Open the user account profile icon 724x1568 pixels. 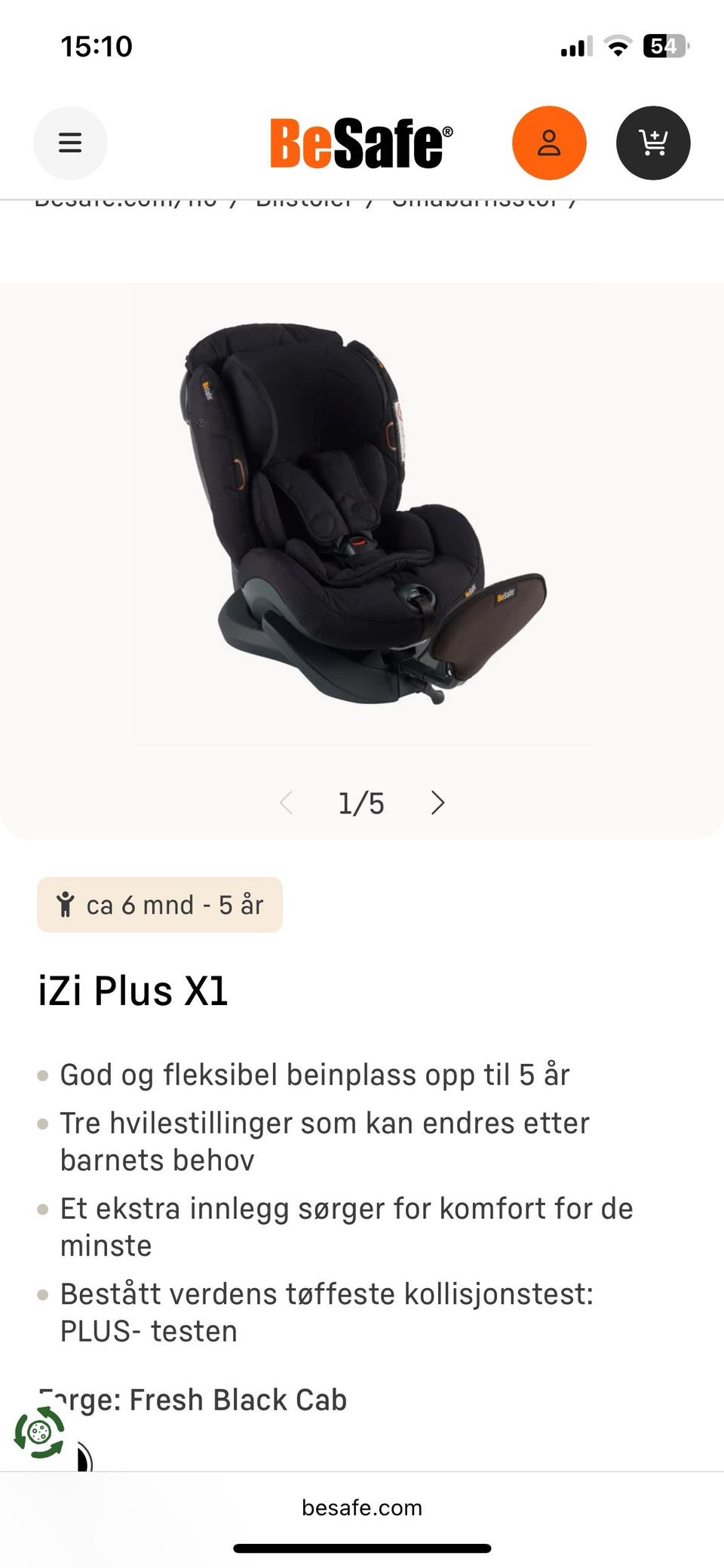[549, 143]
